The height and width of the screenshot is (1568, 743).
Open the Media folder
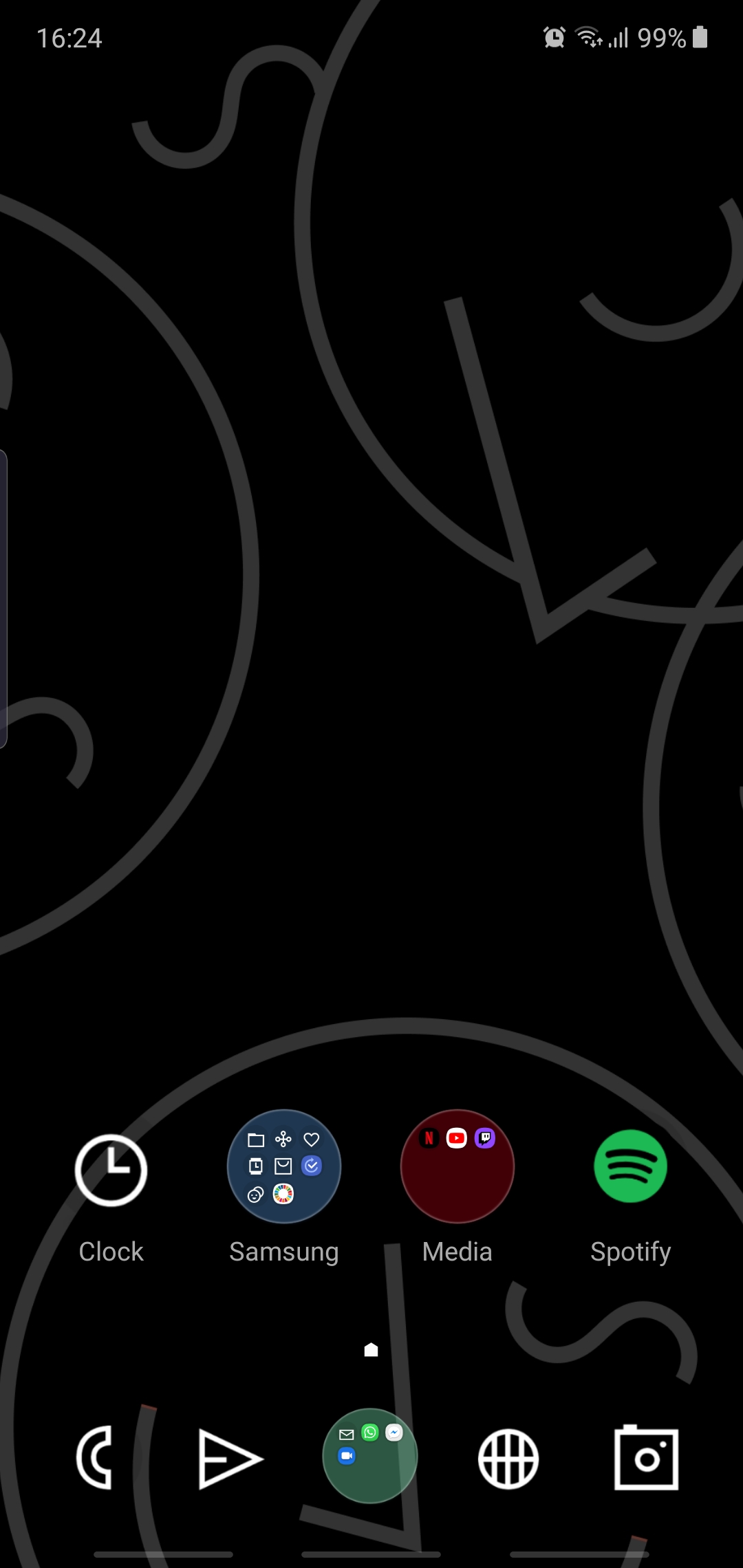[457, 1166]
